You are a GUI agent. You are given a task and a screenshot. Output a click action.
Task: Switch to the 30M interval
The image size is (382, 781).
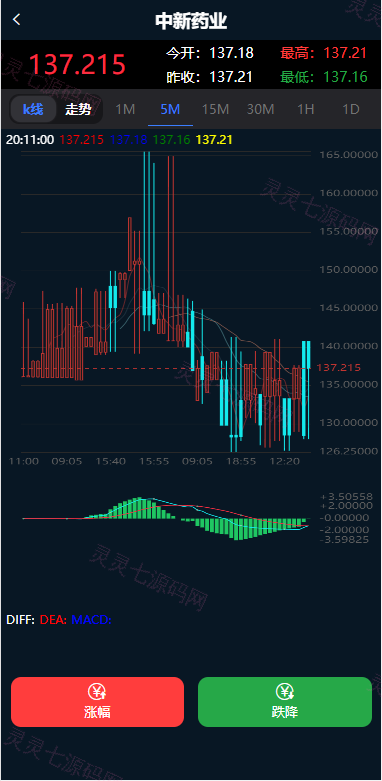tap(260, 109)
